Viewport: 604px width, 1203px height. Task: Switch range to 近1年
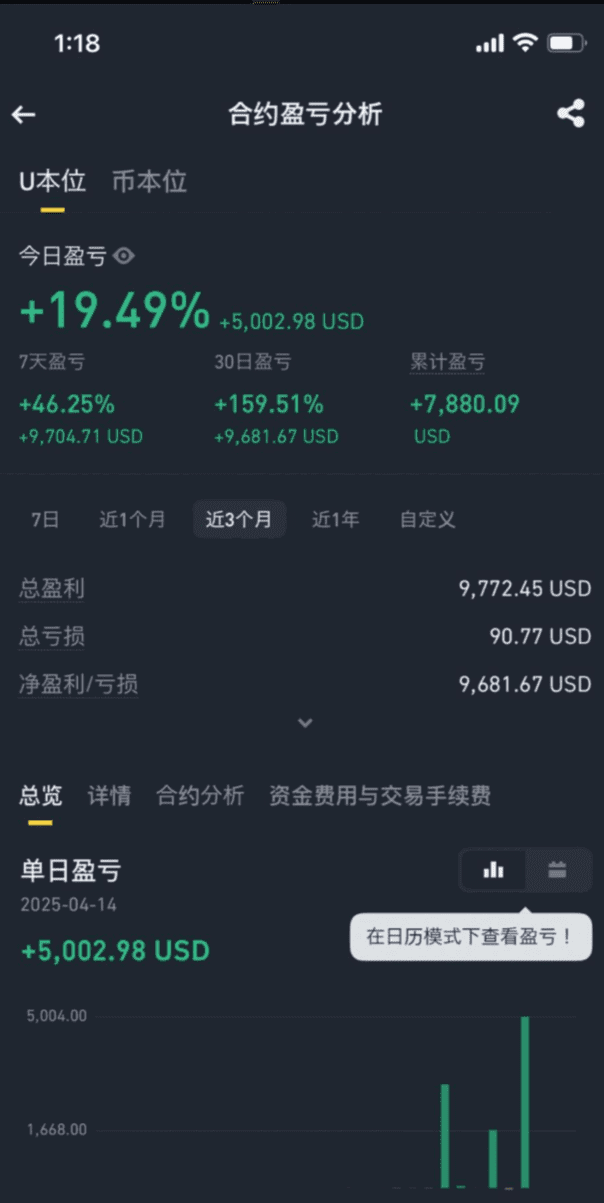click(x=335, y=520)
